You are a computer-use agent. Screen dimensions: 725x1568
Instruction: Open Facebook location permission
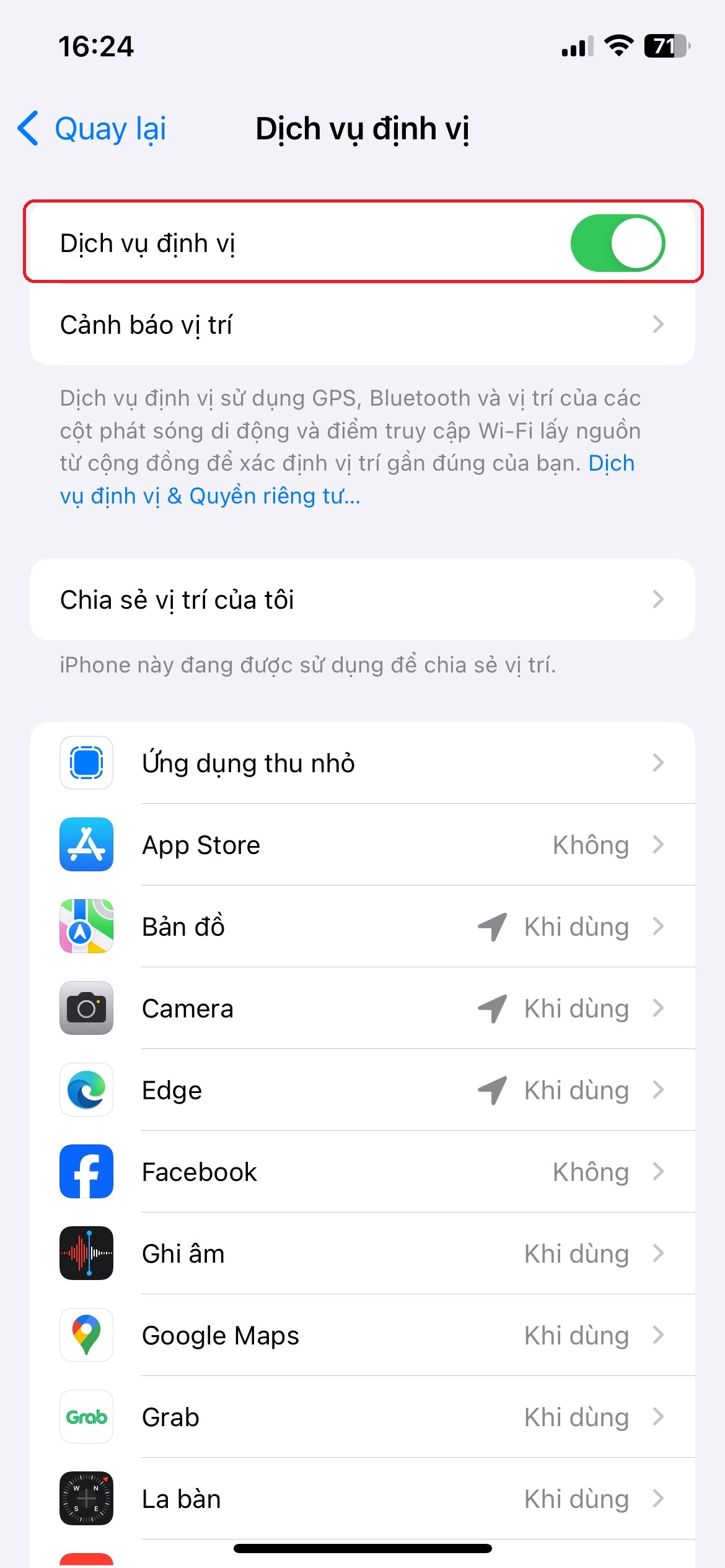tap(362, 1172)
